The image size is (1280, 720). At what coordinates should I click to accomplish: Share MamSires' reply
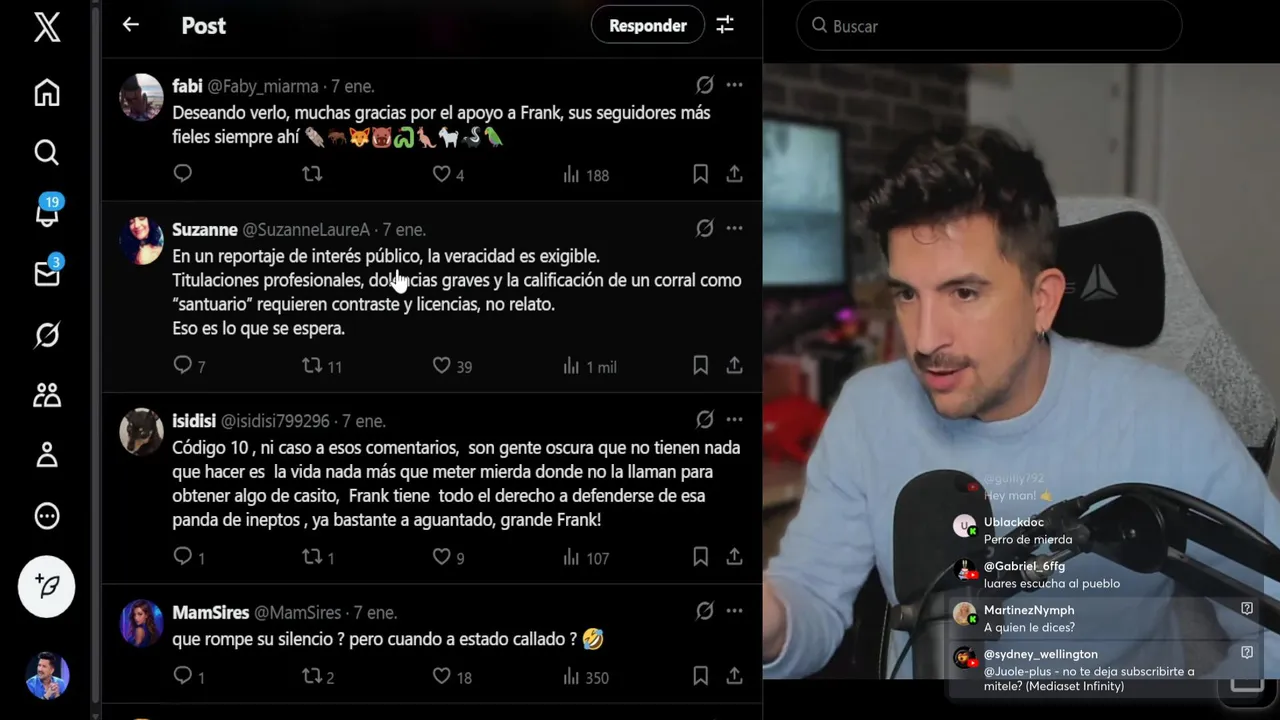click(x=734, y=677)
